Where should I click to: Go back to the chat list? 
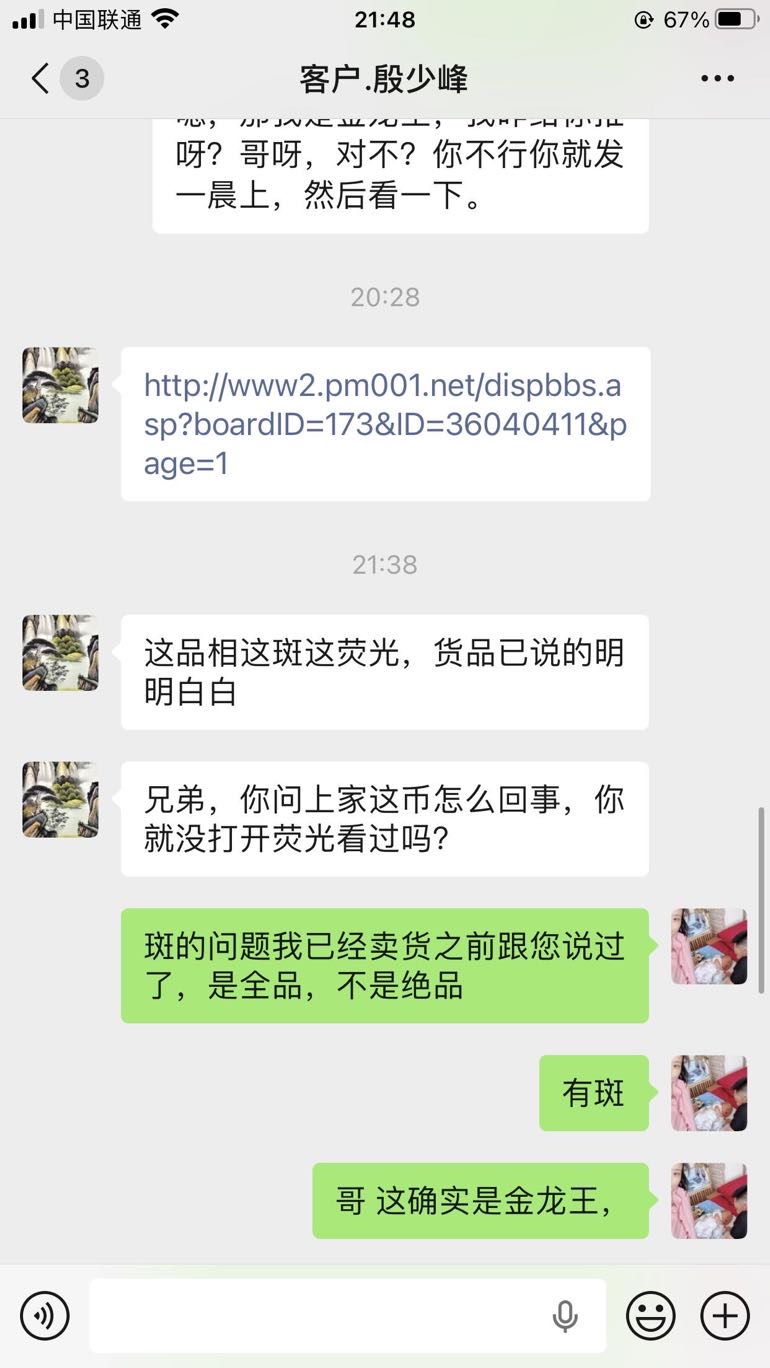(41, 79)
